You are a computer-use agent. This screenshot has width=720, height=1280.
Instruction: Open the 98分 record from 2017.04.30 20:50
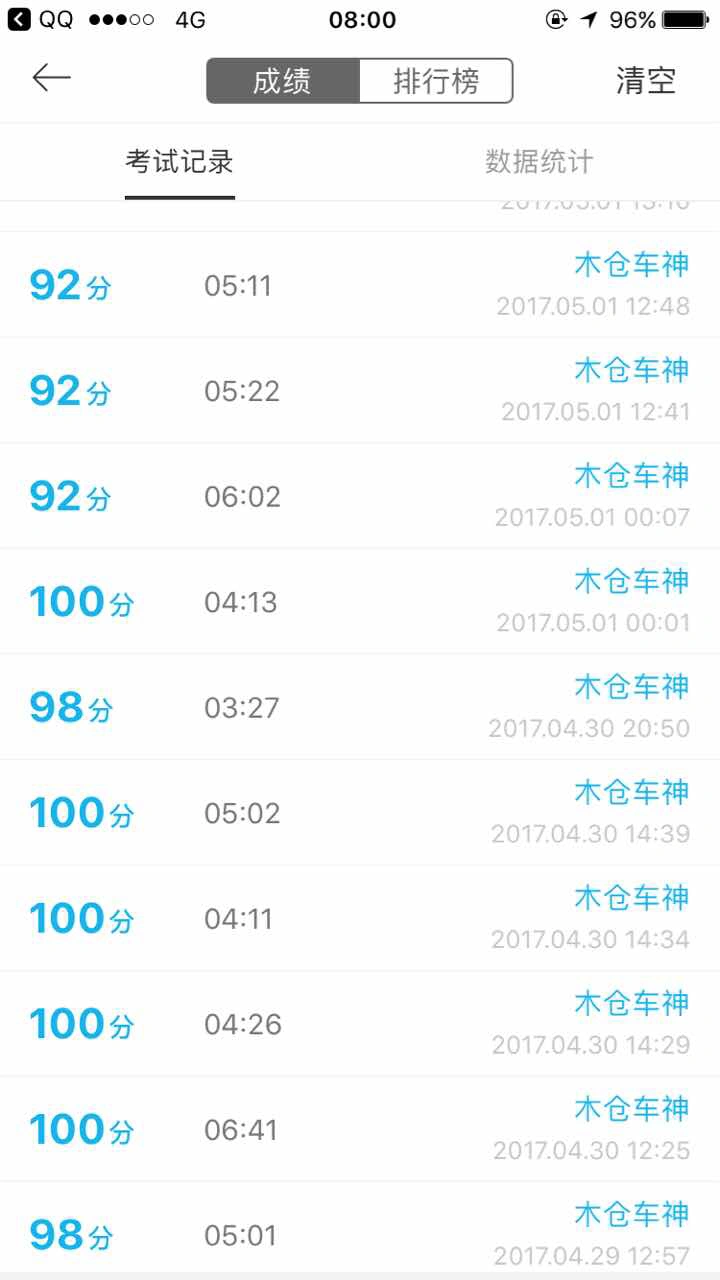pyautogui.click(x=360, y=707)
